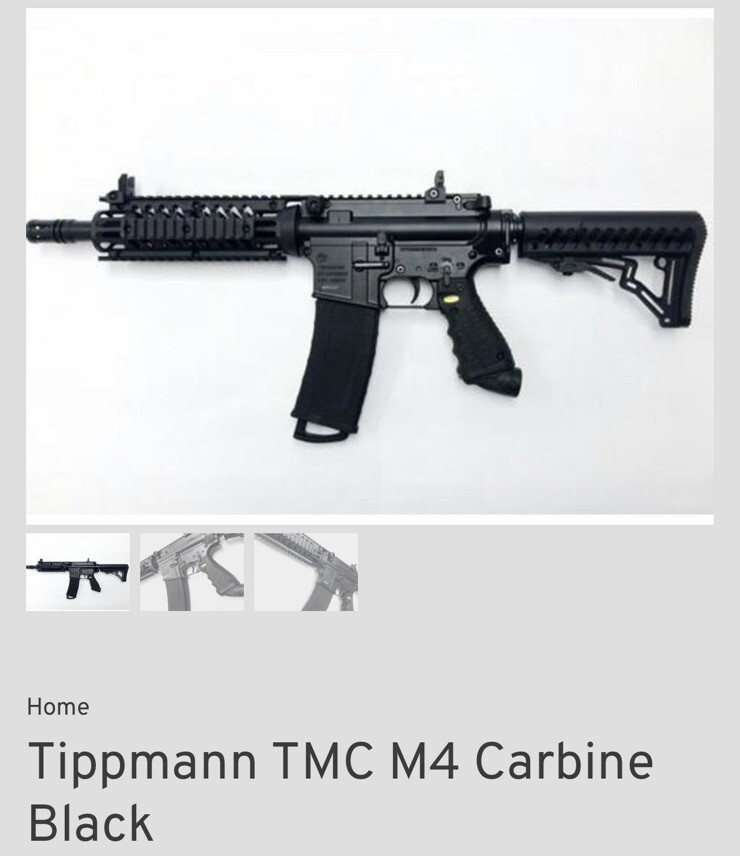Tap the carbine stock in the main image
Viewport: 740px width, 856px height.
tap(620, 250)
